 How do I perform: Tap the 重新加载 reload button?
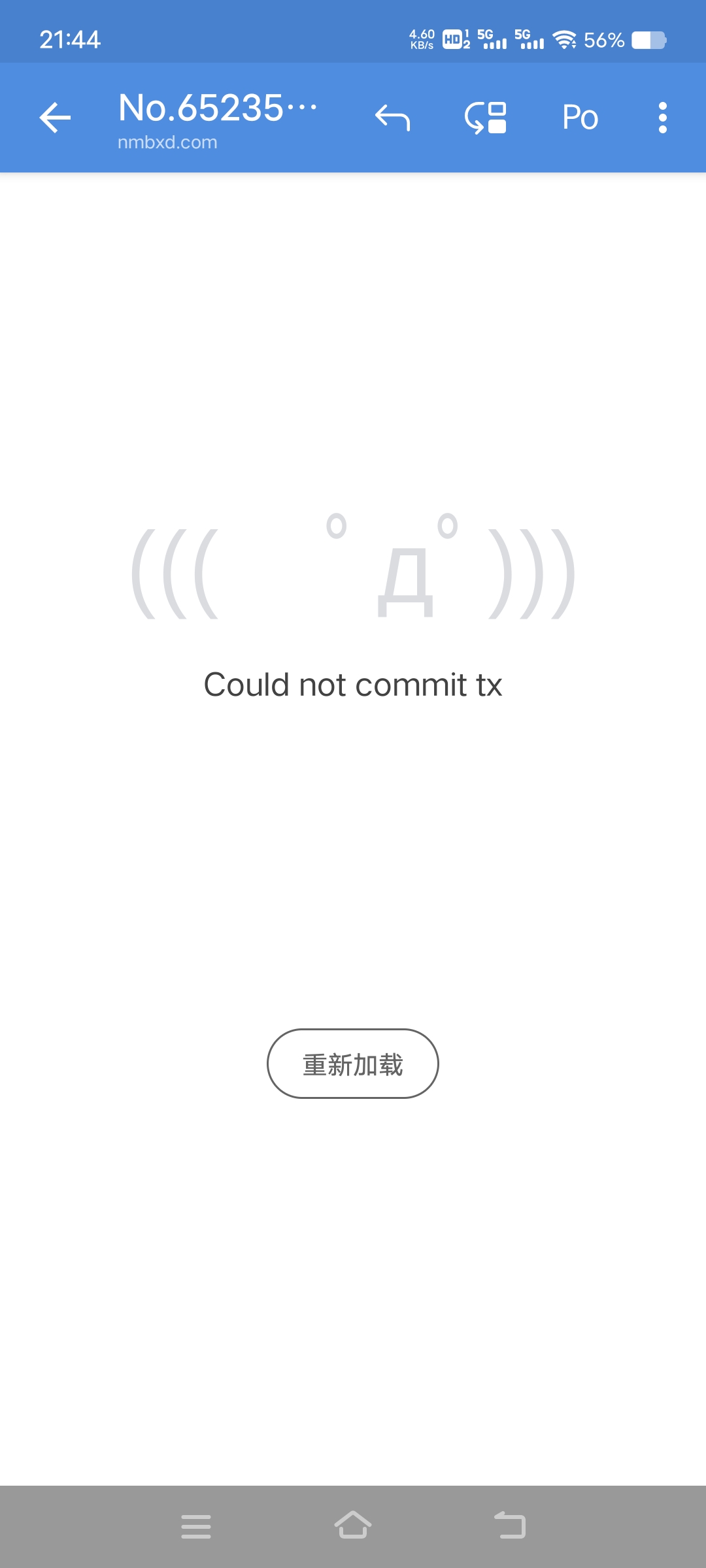coord(353,1064)
